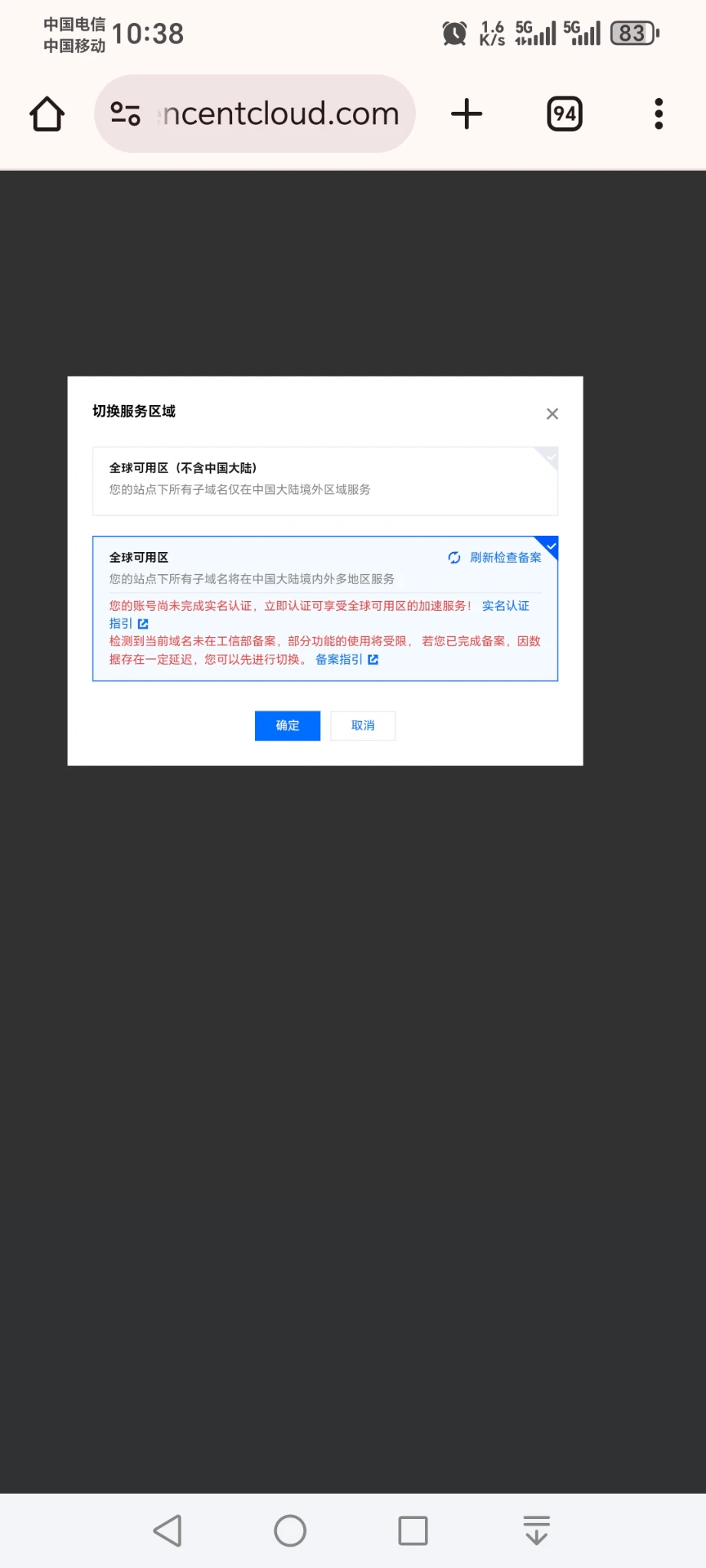Go back using system navigation
Image resolution: width=706 pixels, height=1568 pixels.
168,1531
